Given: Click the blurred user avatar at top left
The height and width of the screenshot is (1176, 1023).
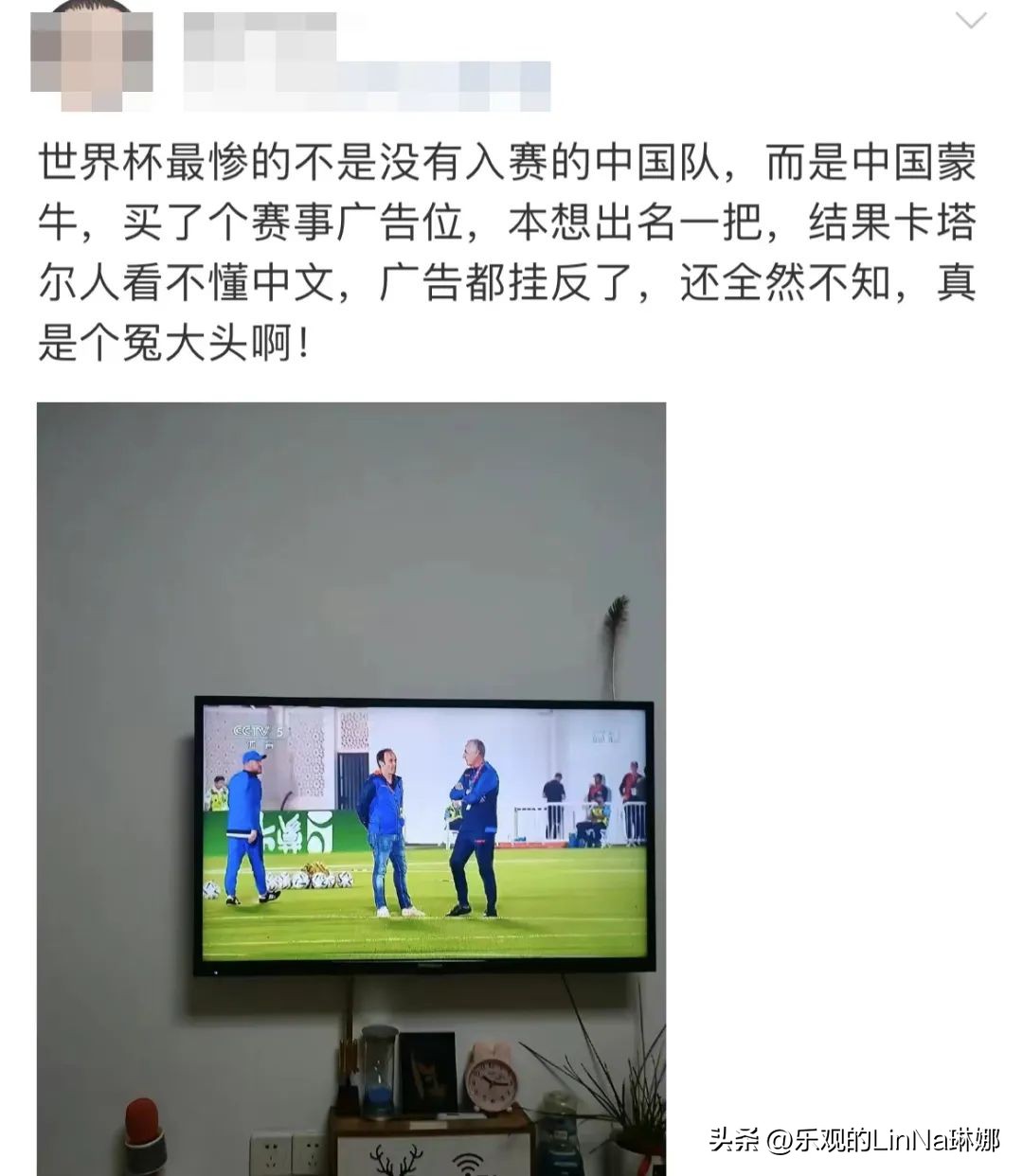Looking at the screenshot, I should click(x=90, y=52).
